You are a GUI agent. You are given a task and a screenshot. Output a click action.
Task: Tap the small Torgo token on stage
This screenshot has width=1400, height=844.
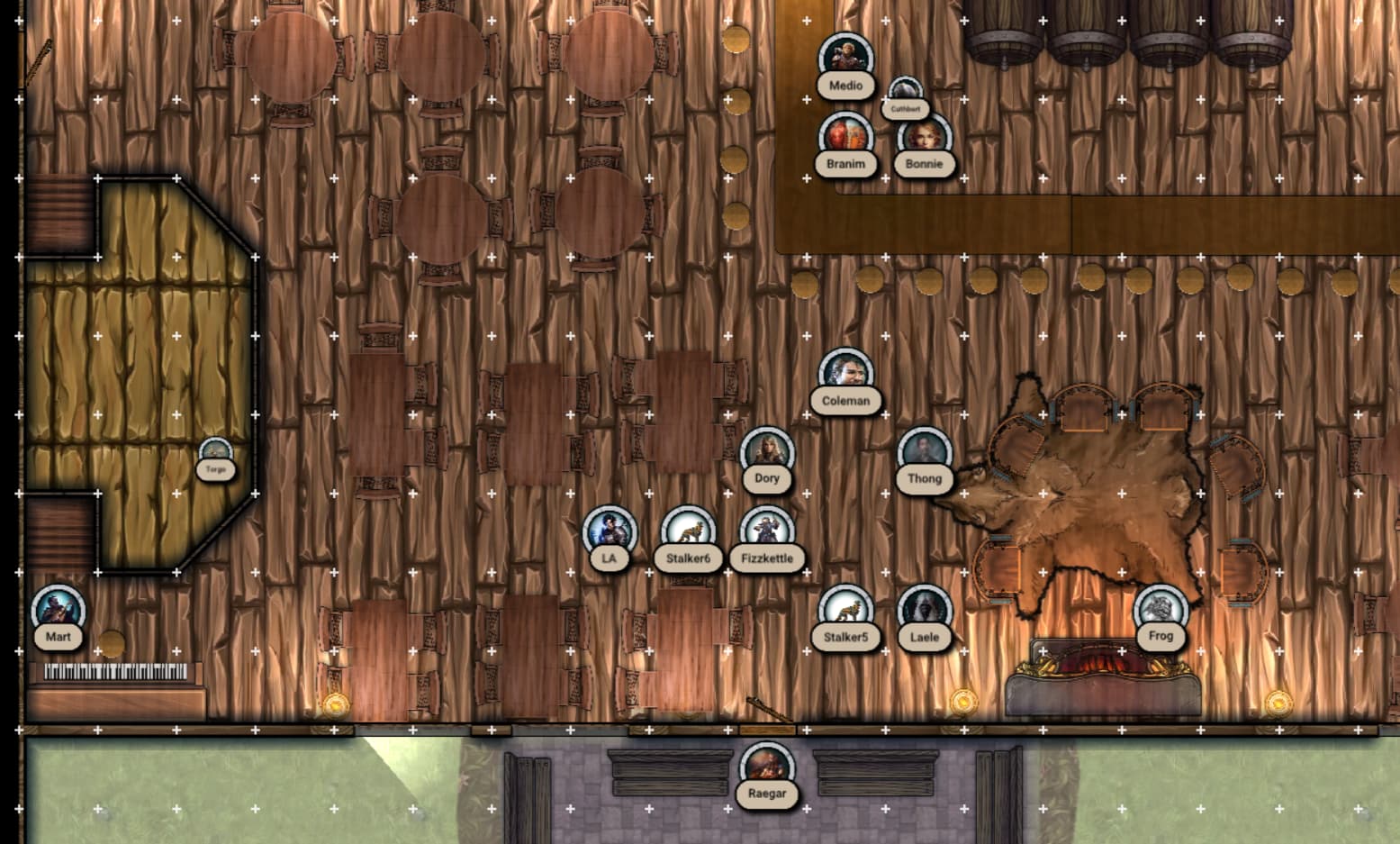pos(215,455)
